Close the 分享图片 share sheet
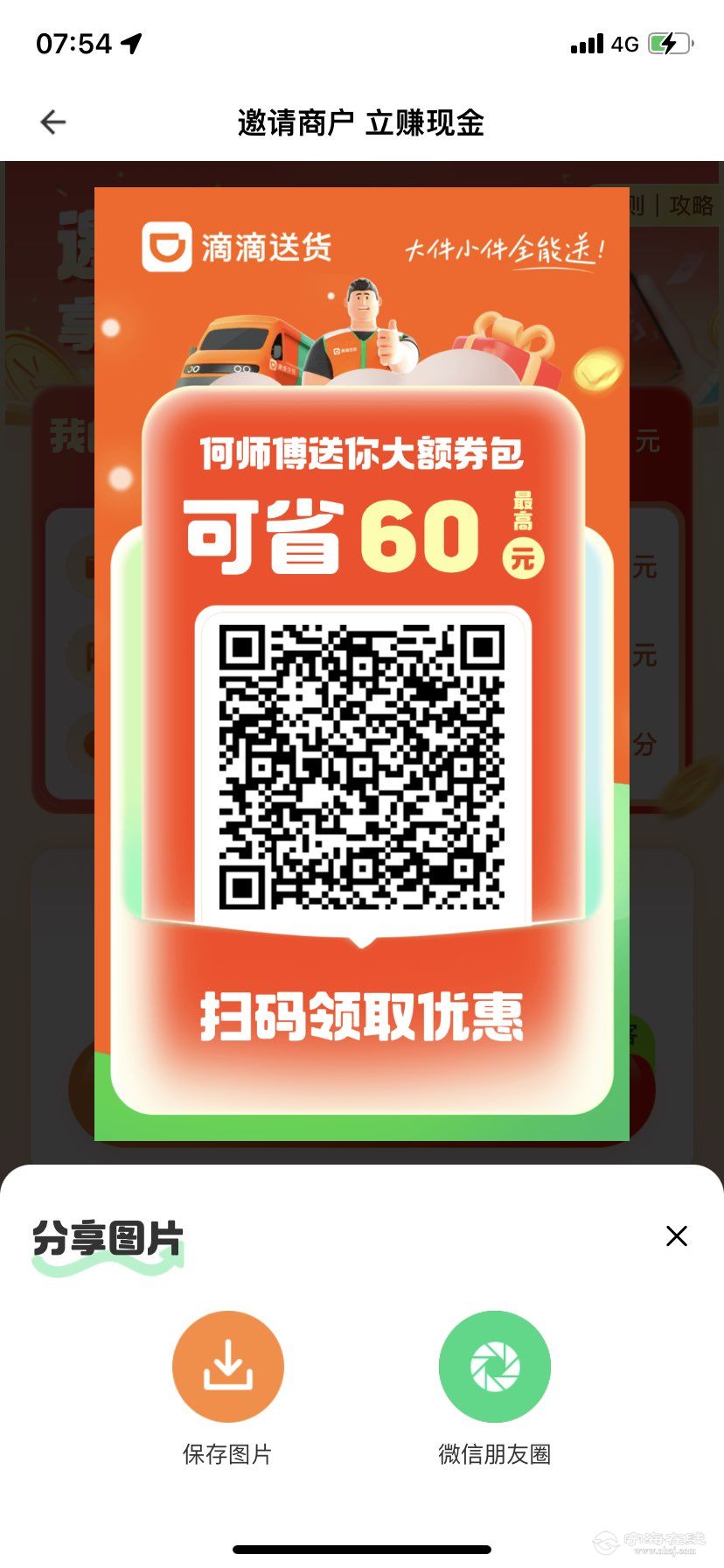 [x=676, y=1235]
